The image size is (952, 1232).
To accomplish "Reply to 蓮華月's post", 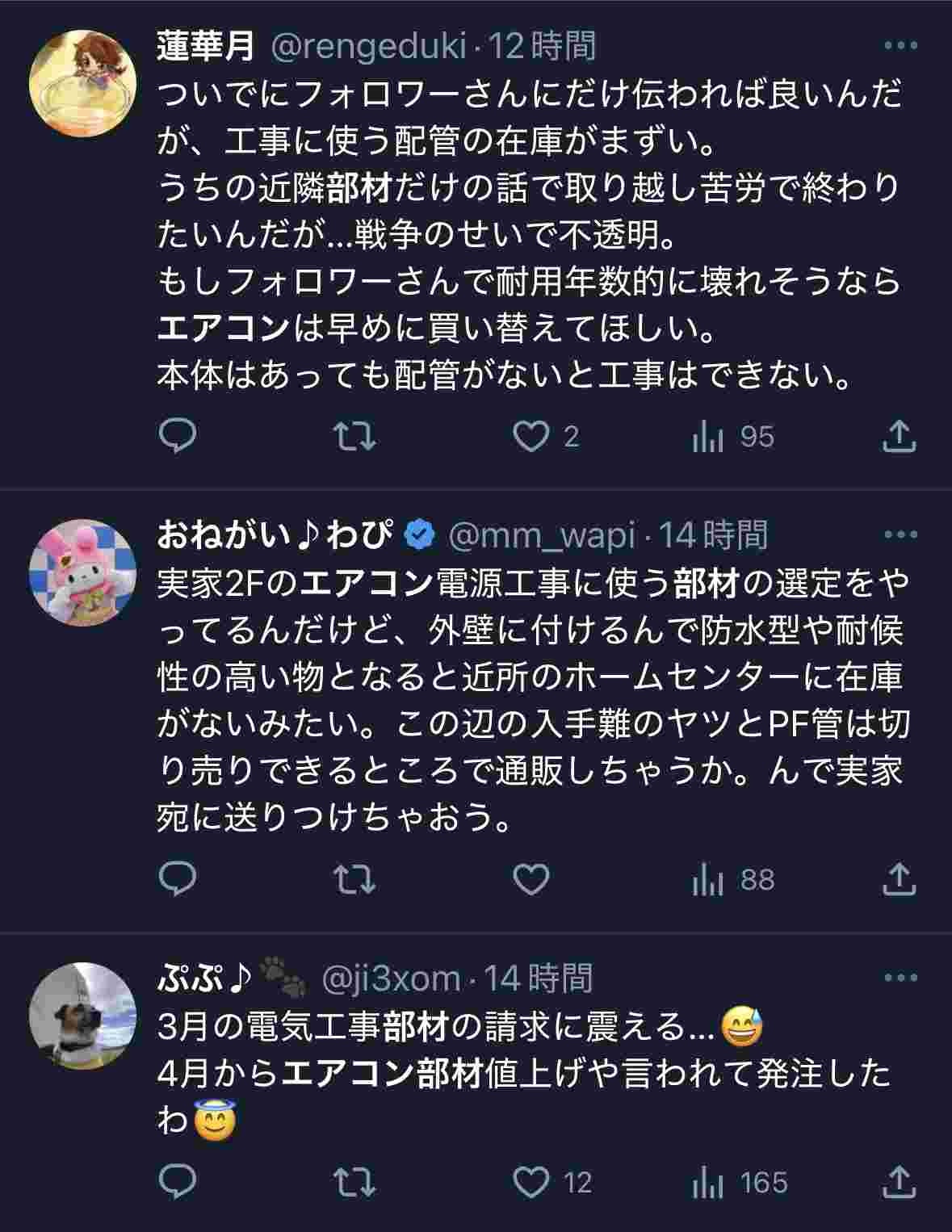I will click(178, 437).
